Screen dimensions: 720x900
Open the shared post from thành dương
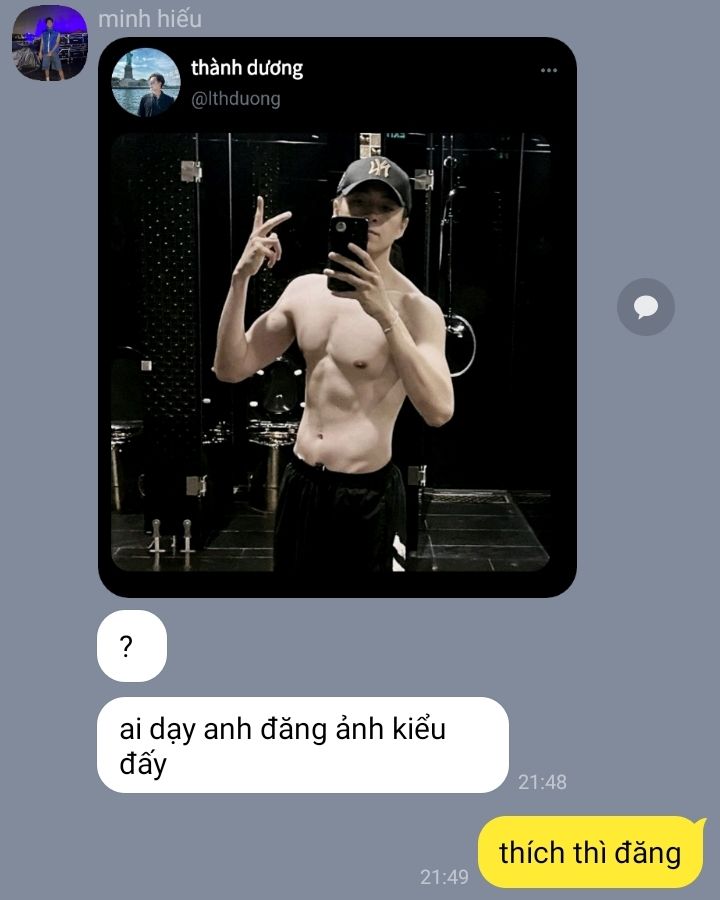click(x=336, y=352)
